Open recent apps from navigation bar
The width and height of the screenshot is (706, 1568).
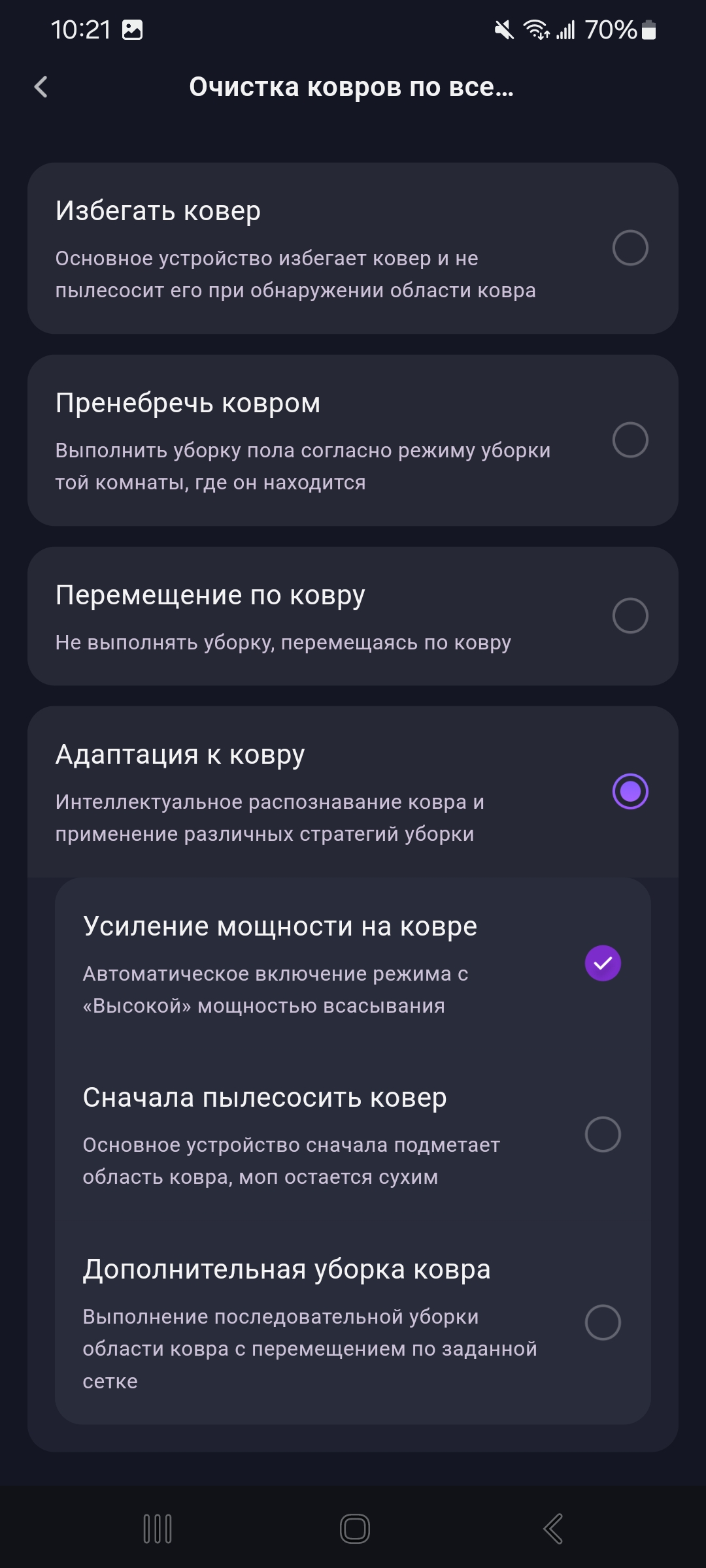coord(158,1529)
